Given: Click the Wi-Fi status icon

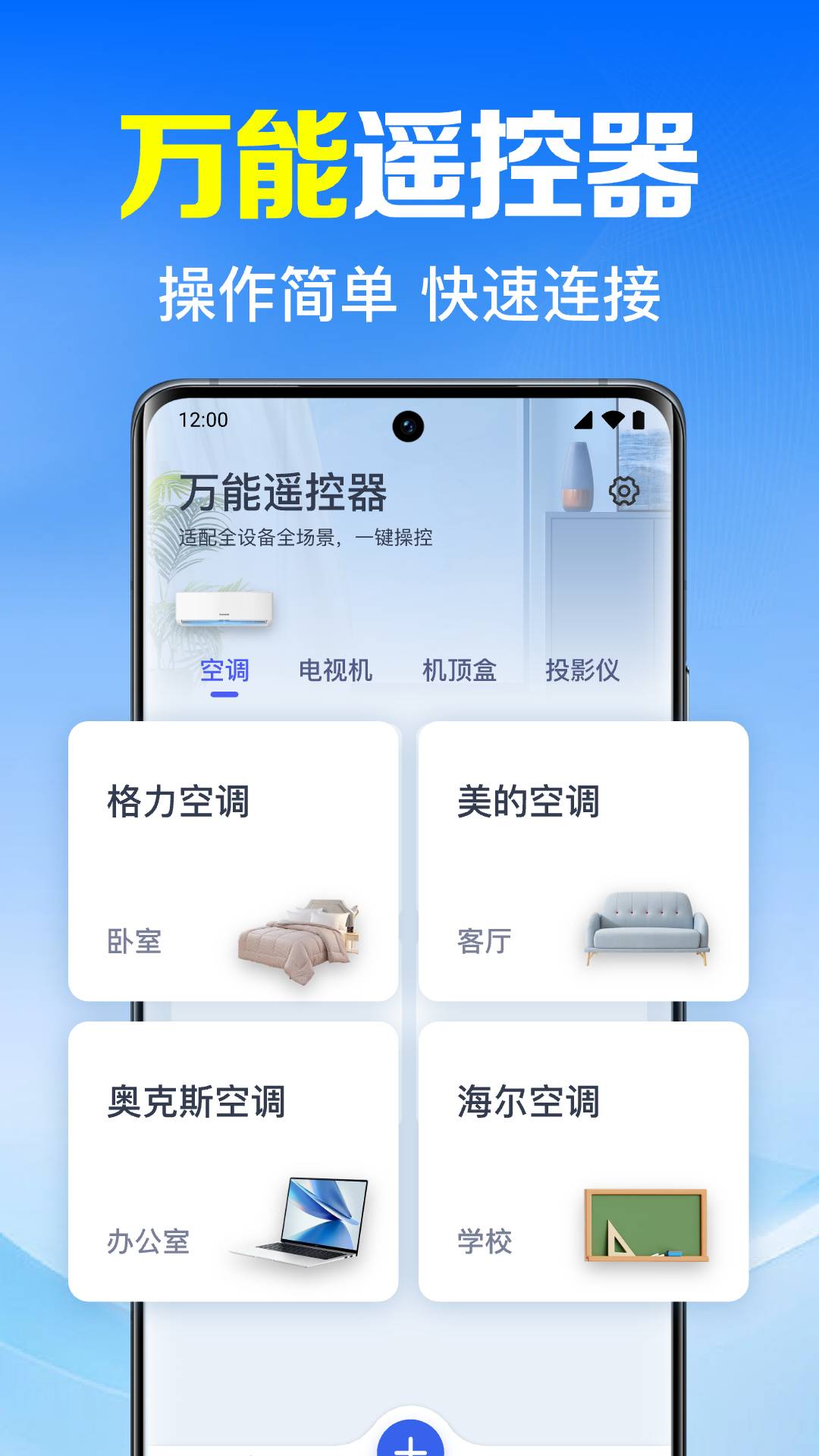Looking at the screenshot, I should (610, 418).
